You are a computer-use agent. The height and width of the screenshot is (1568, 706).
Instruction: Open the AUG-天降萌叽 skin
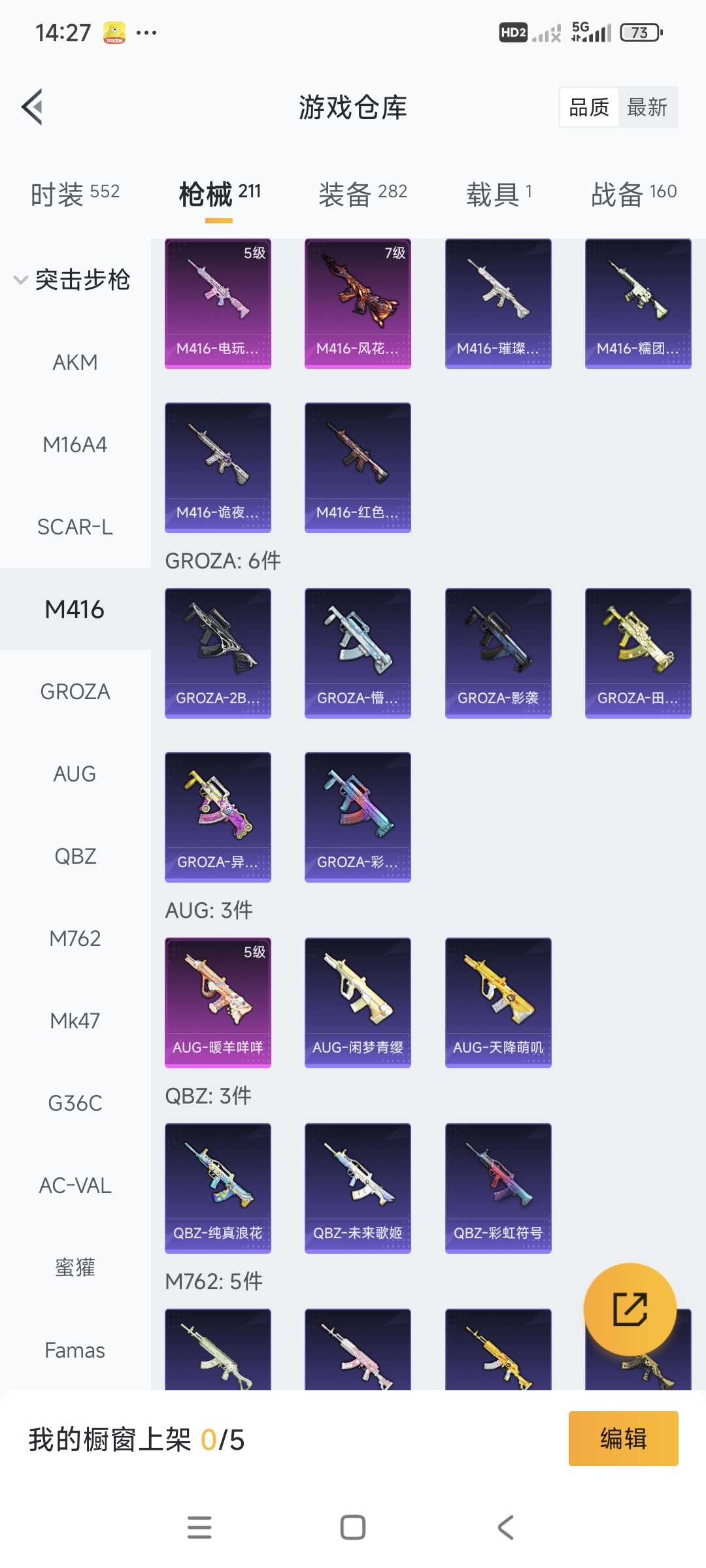coord(498,1003)
